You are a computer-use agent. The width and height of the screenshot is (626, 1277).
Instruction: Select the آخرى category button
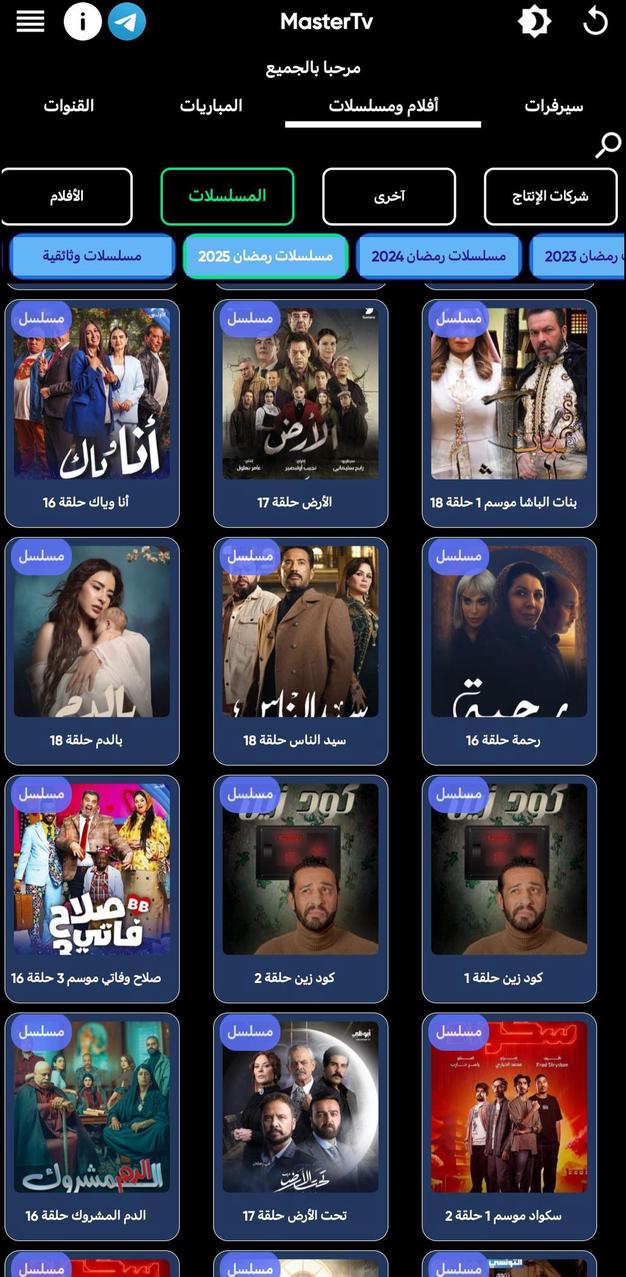pos(389,196)
